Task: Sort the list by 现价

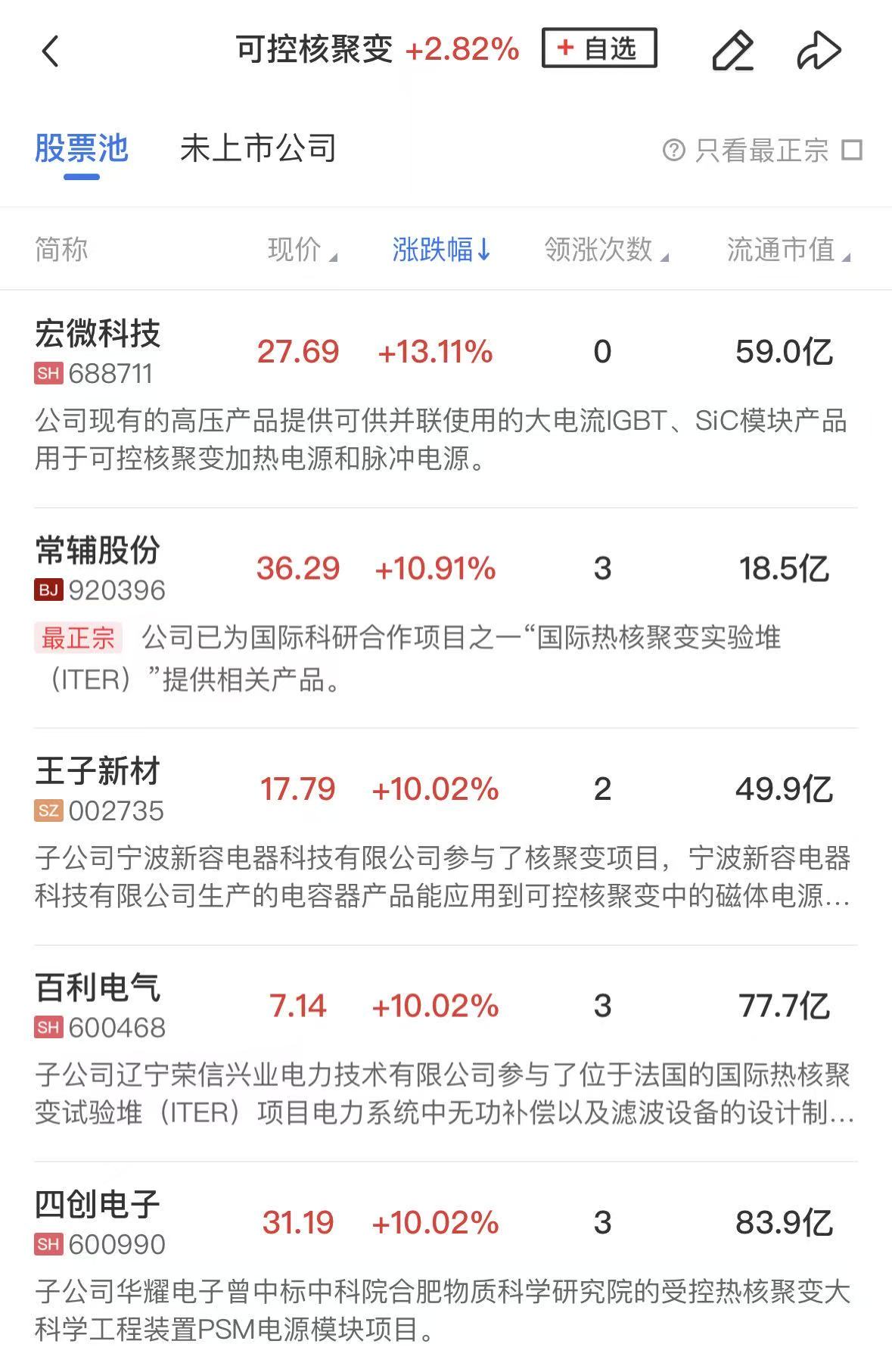Action: (x=301, y=250)
